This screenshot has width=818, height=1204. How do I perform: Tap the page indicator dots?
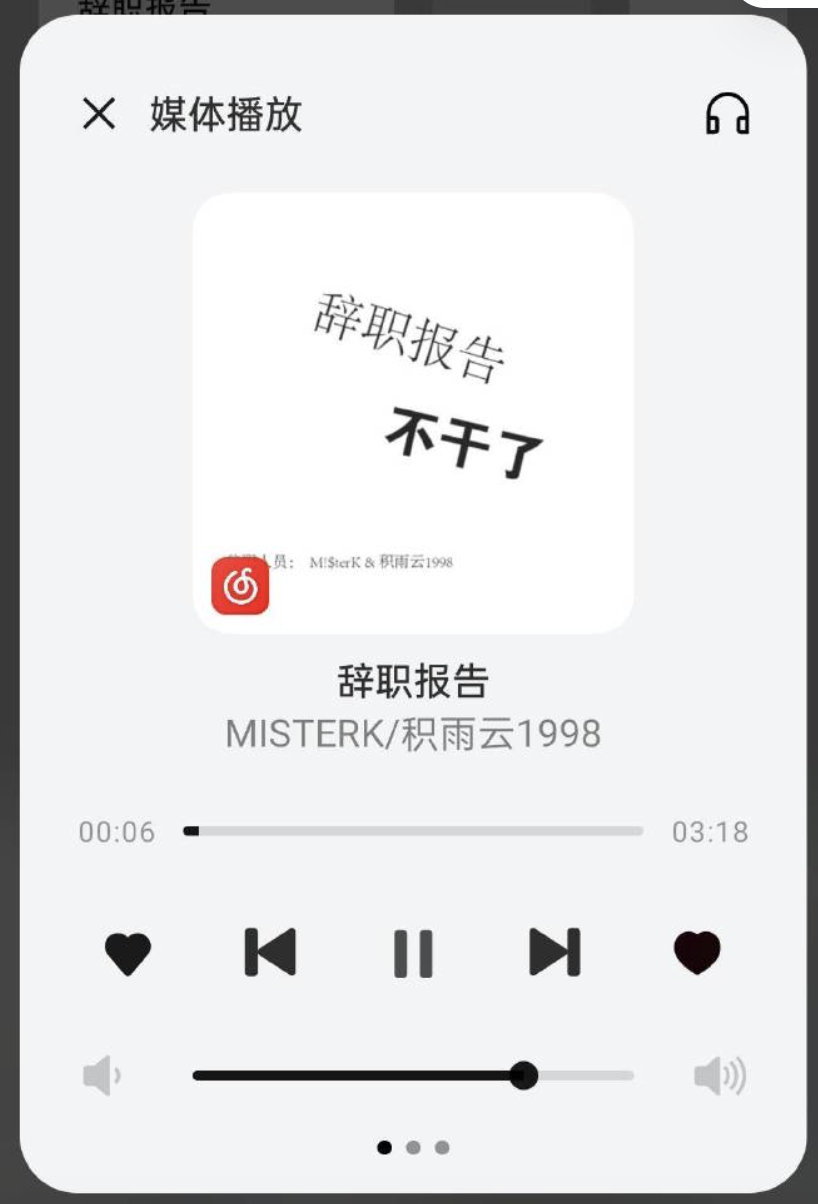click(x=413, y=1147)
